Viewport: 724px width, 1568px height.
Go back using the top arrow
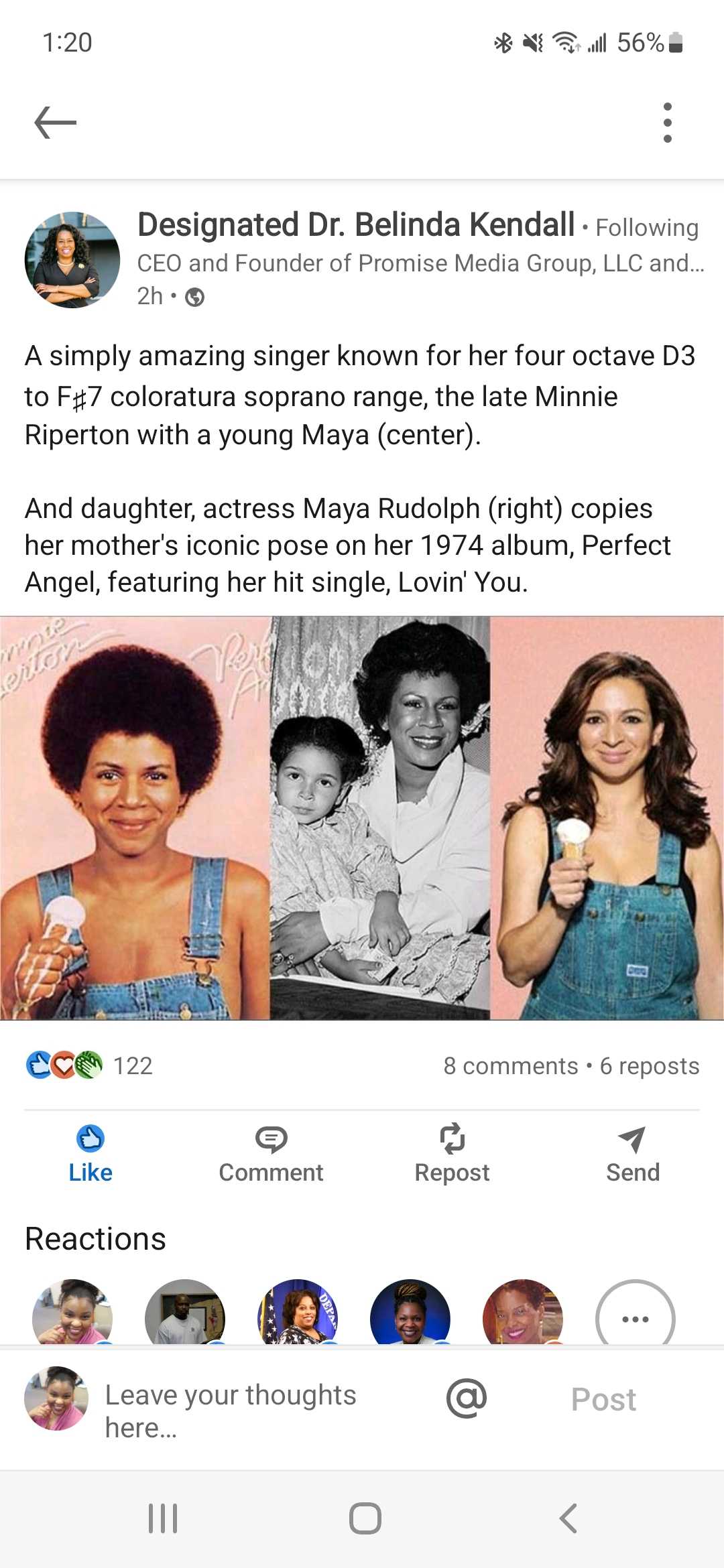click(55, 123)
